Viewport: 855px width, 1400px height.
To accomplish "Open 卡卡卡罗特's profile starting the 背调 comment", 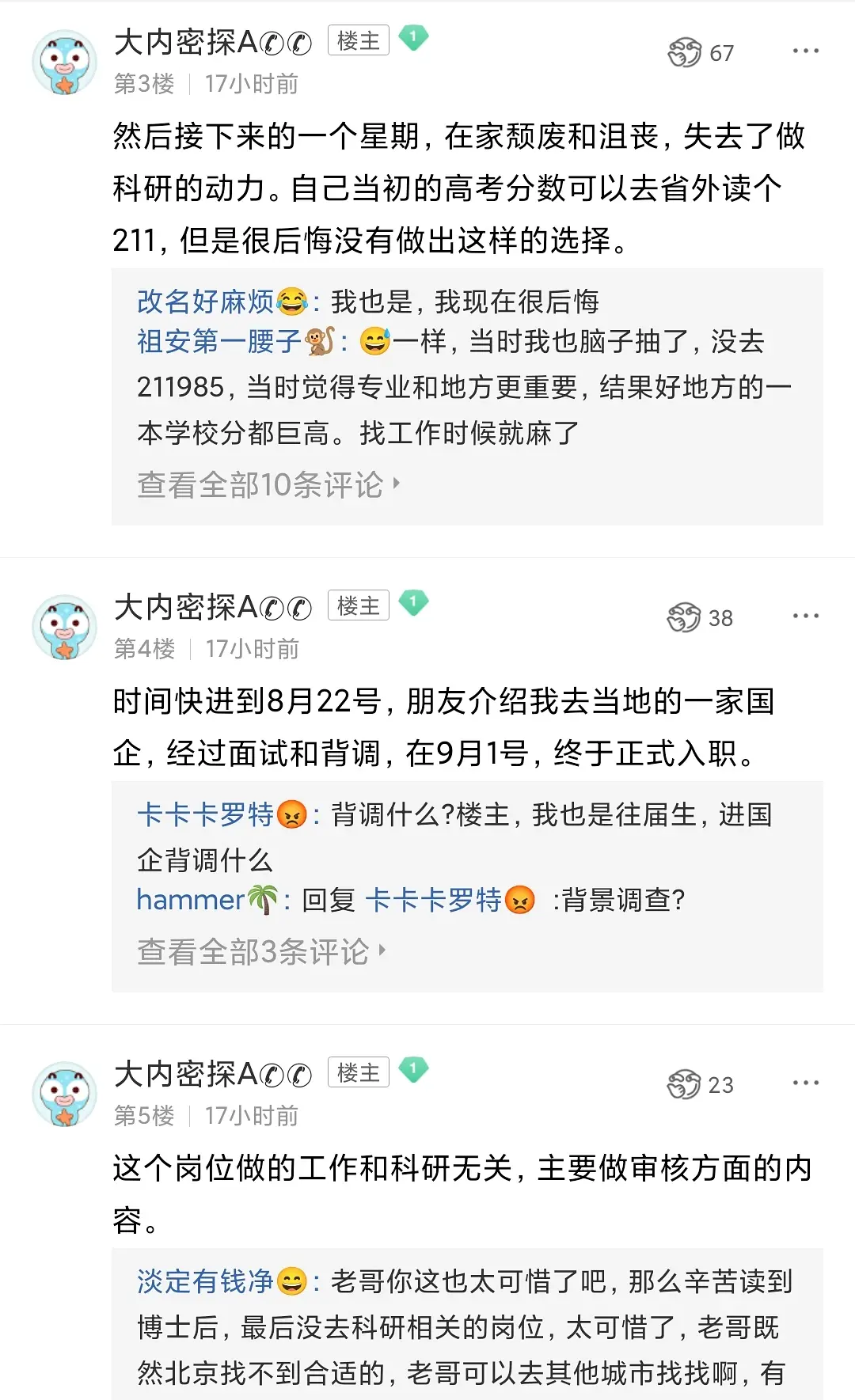I will pyautogui.click(x=206, y=814).
